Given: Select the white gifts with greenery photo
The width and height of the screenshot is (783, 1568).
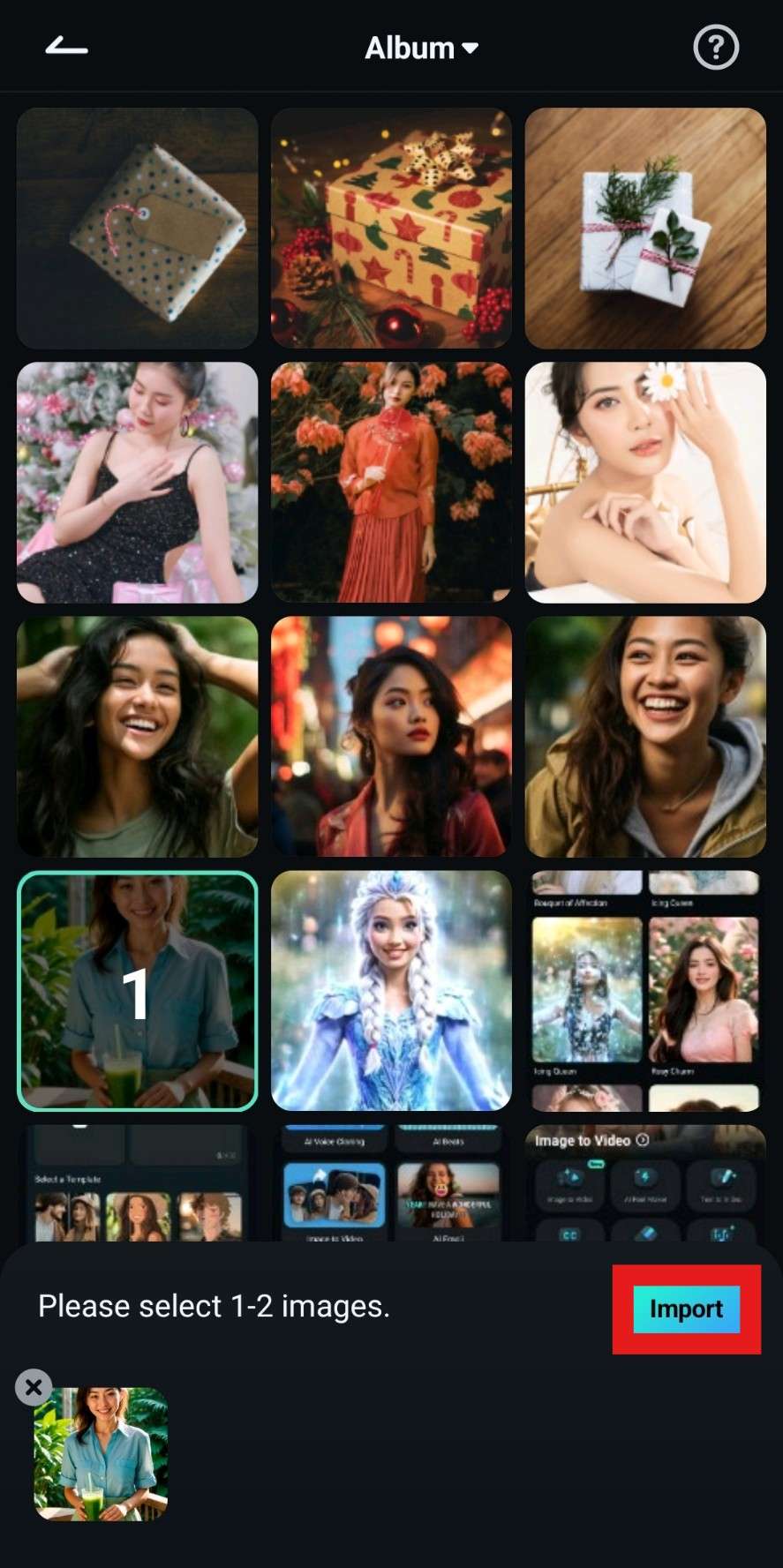Looking at the screenshot, I should [x=645, y=228].
